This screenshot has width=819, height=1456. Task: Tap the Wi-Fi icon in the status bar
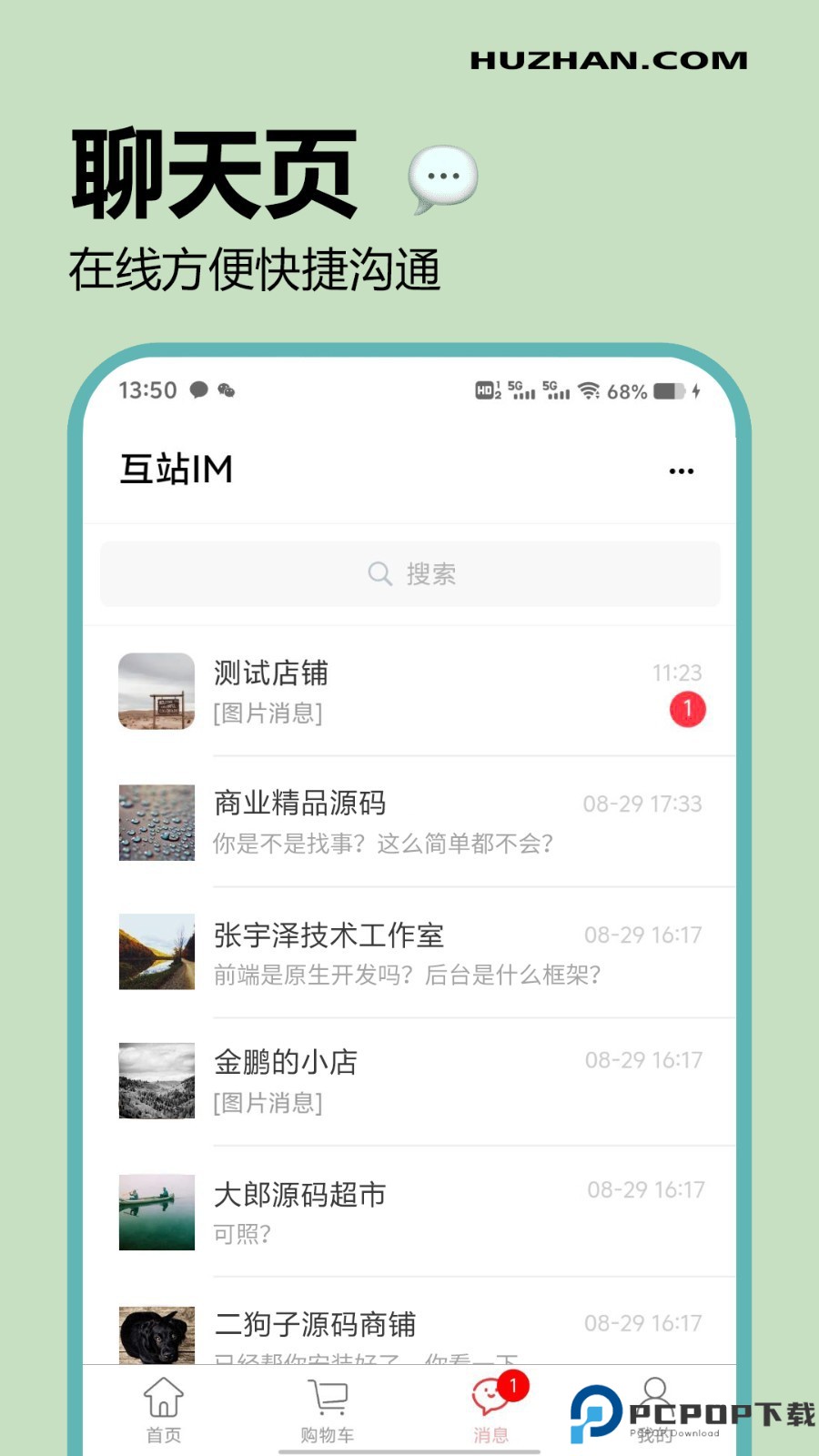pyautogui.click(x=590, y=389)
